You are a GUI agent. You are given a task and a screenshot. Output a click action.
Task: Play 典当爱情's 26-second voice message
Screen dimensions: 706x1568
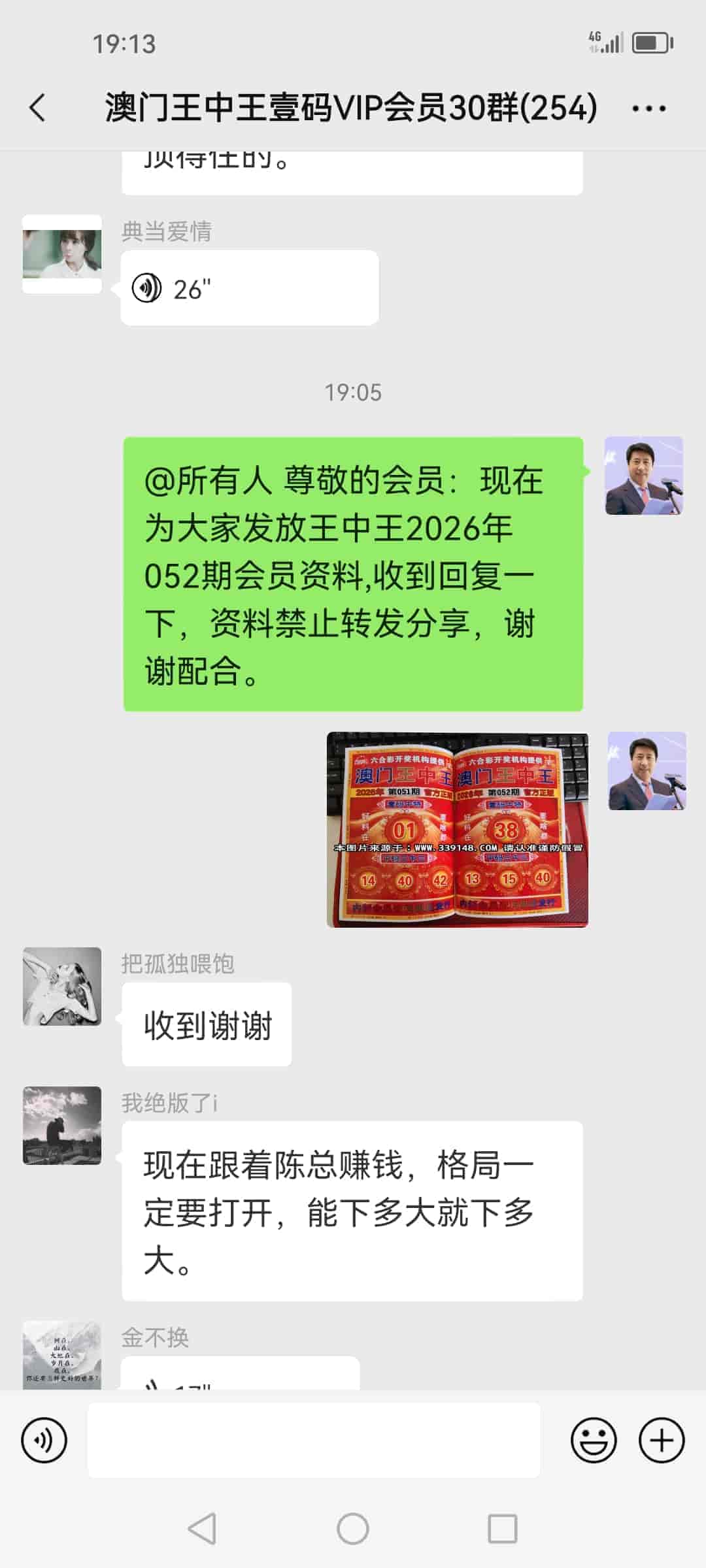pos(249,288)
